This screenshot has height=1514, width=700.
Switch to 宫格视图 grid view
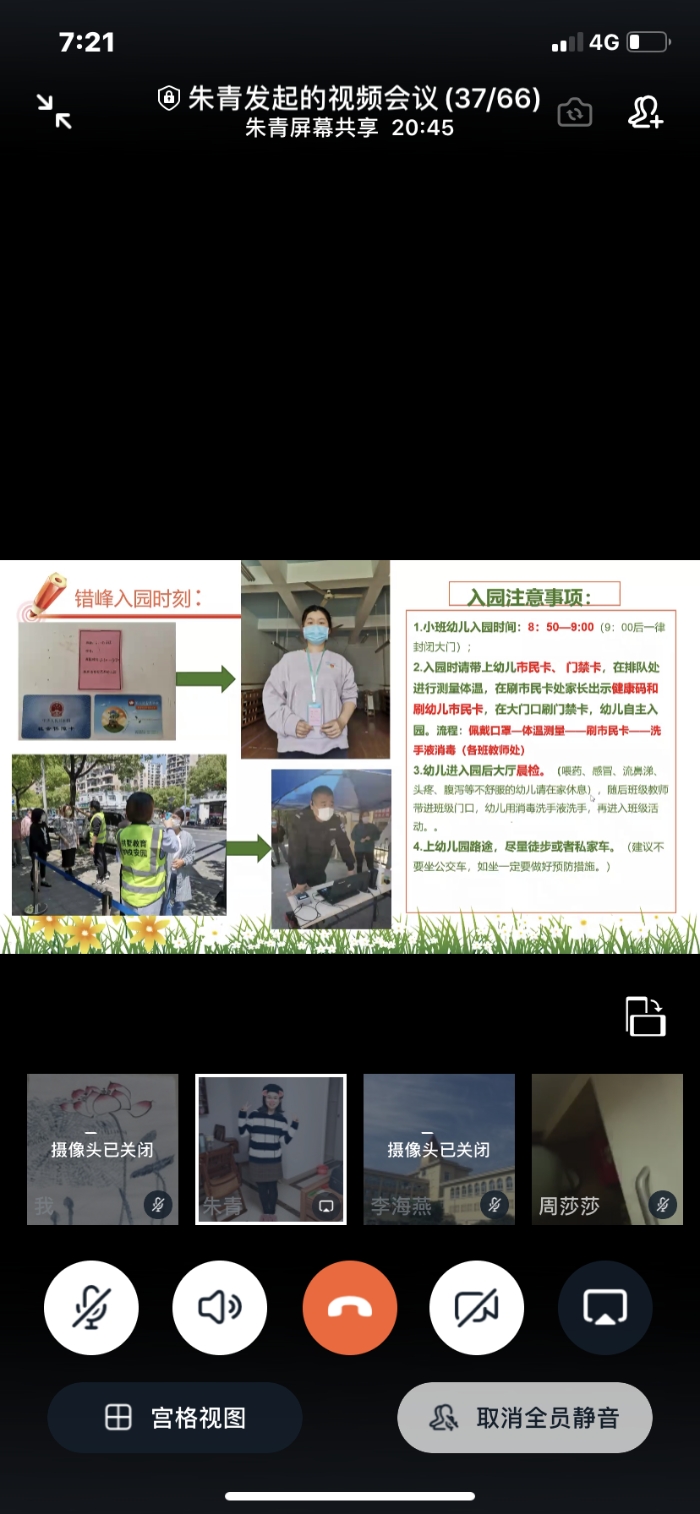coord(175,1417)
